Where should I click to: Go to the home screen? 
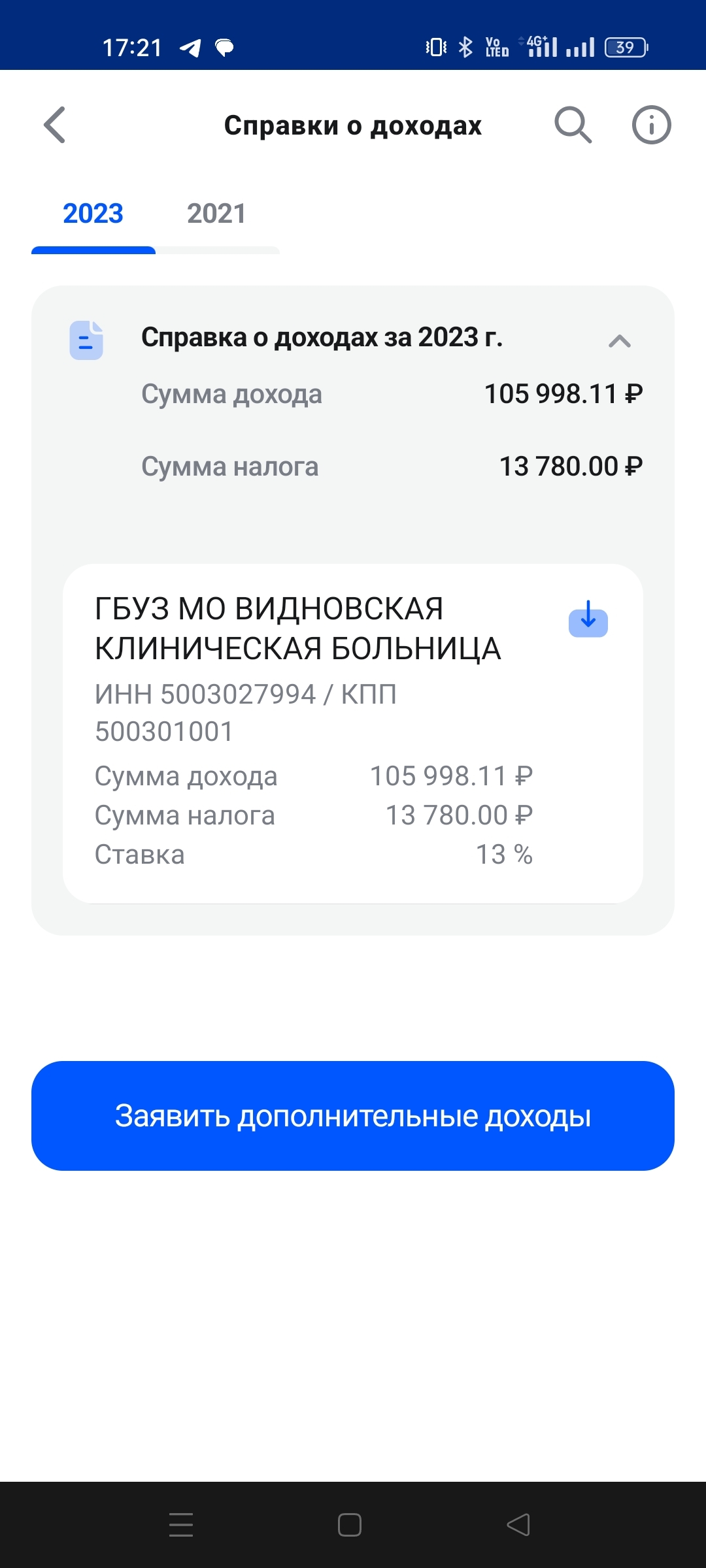tap(350, 1524)
